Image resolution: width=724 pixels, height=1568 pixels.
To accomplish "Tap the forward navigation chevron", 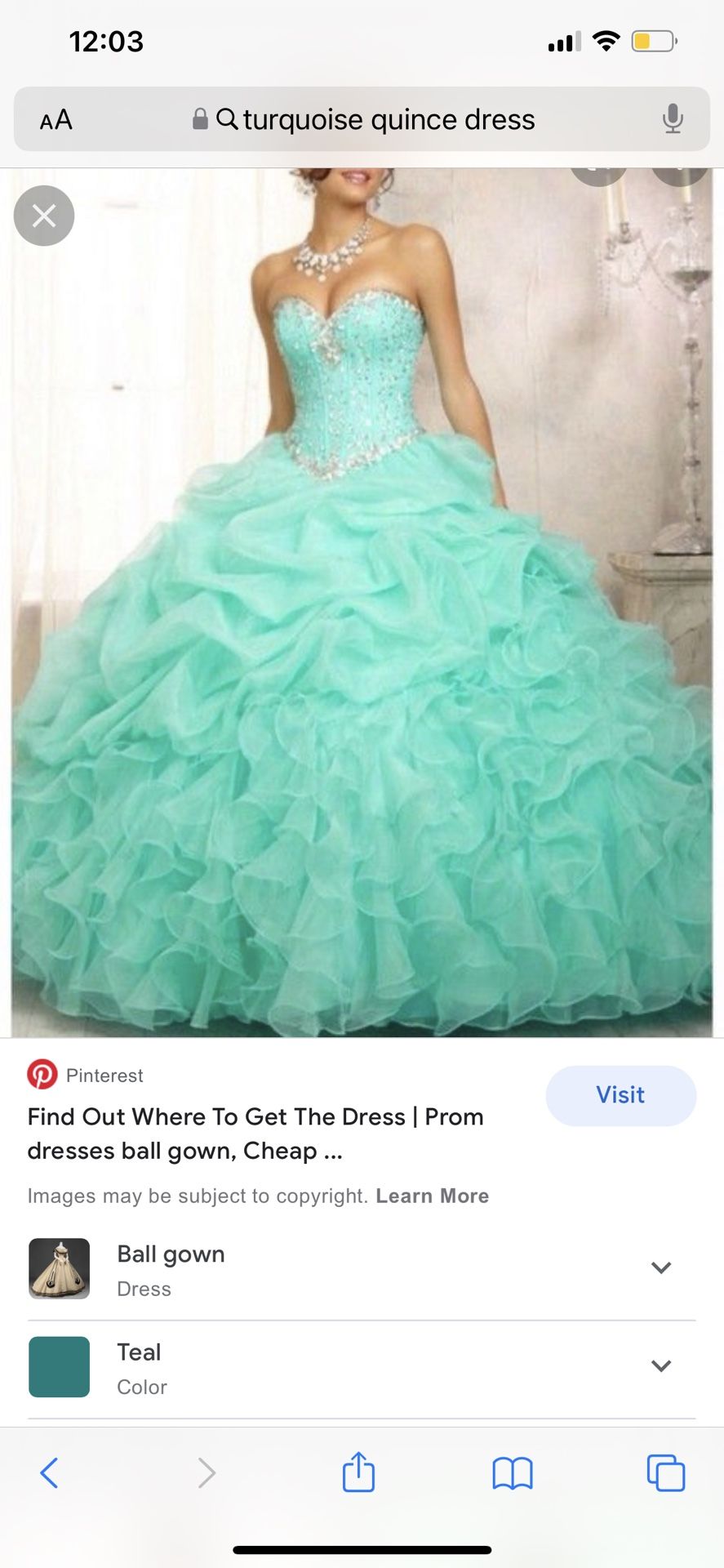I will 207,1473.
